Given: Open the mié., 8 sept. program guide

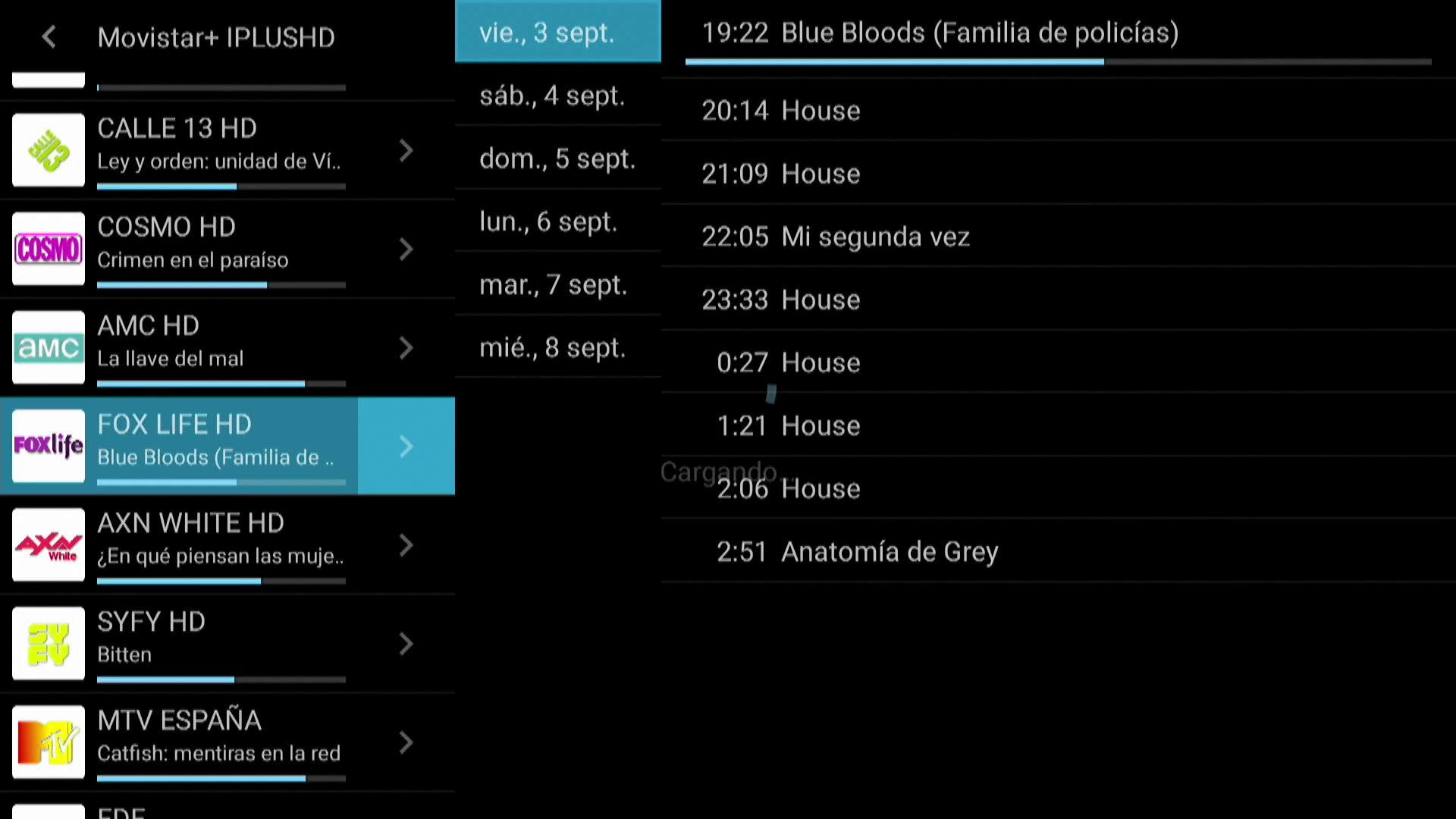Looking at the screenshot, I should click(557, 347).
